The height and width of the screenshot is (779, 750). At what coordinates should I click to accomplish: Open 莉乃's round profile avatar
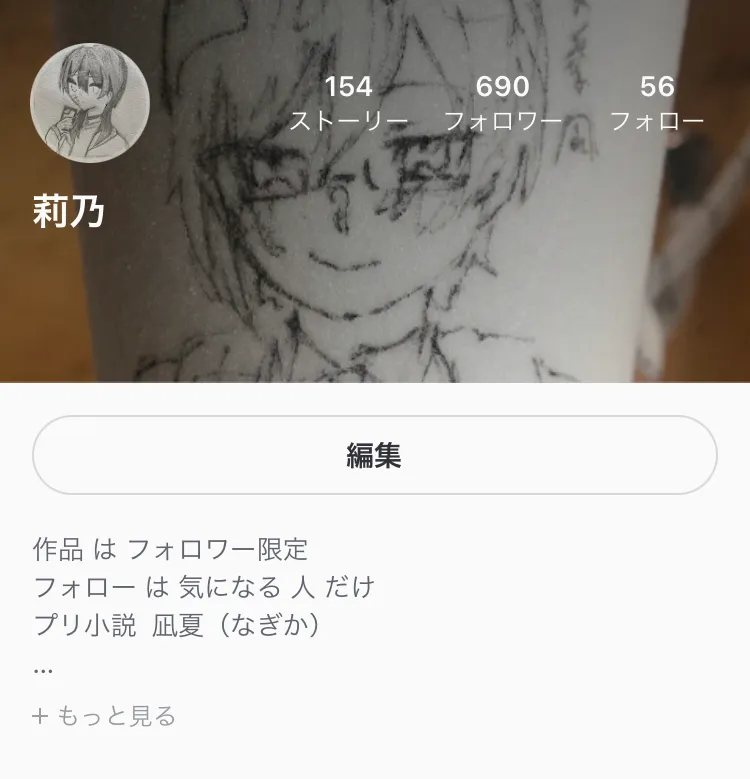point(90,102)
